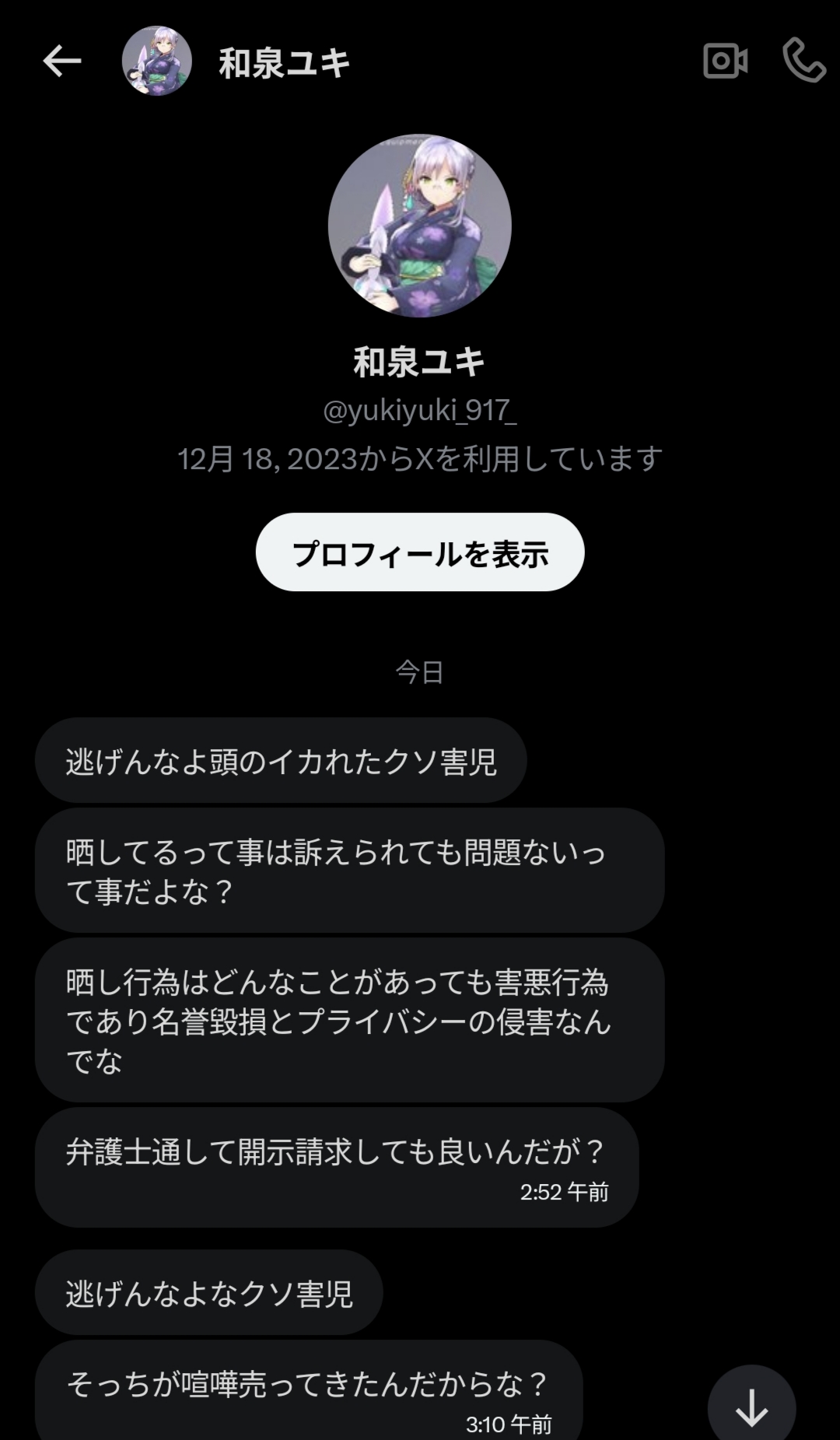Open the large profile picture of 和泉ユキ
This screenshot has height=1440, width=840.
click(420, 226)
